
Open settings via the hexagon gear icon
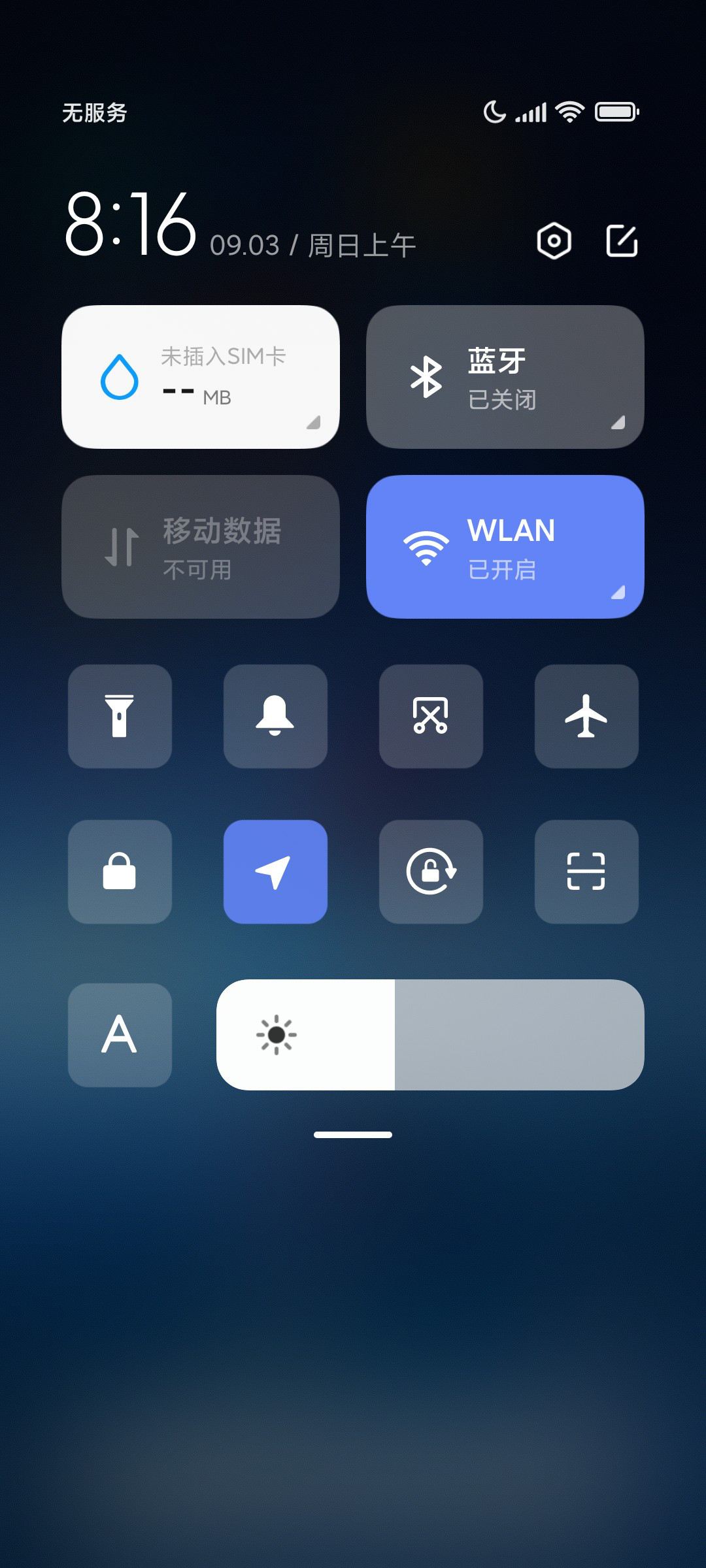pos(554,241)
